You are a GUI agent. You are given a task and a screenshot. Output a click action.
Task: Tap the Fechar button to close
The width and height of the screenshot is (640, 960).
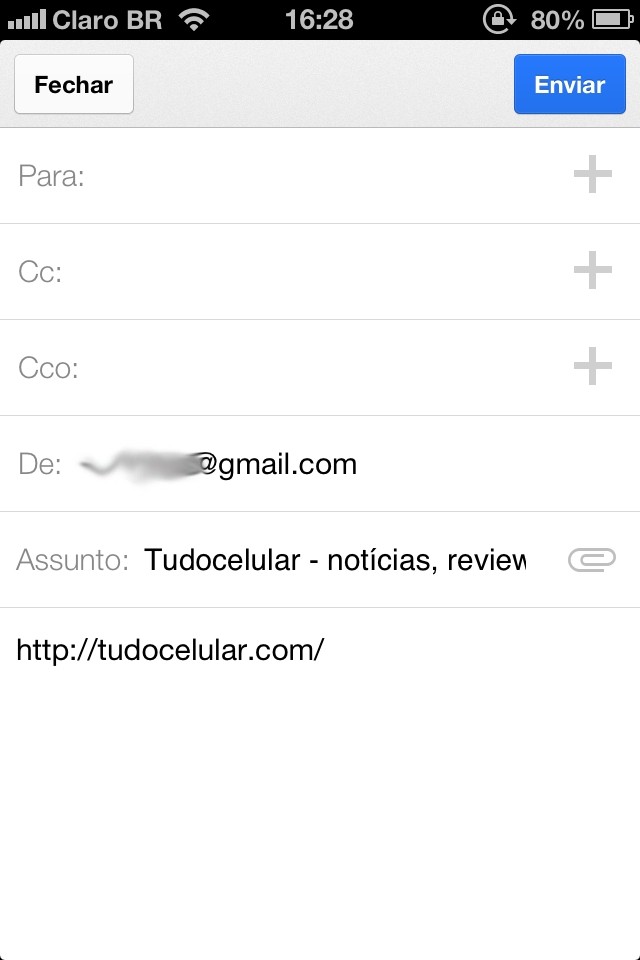[x=74, y=85]
